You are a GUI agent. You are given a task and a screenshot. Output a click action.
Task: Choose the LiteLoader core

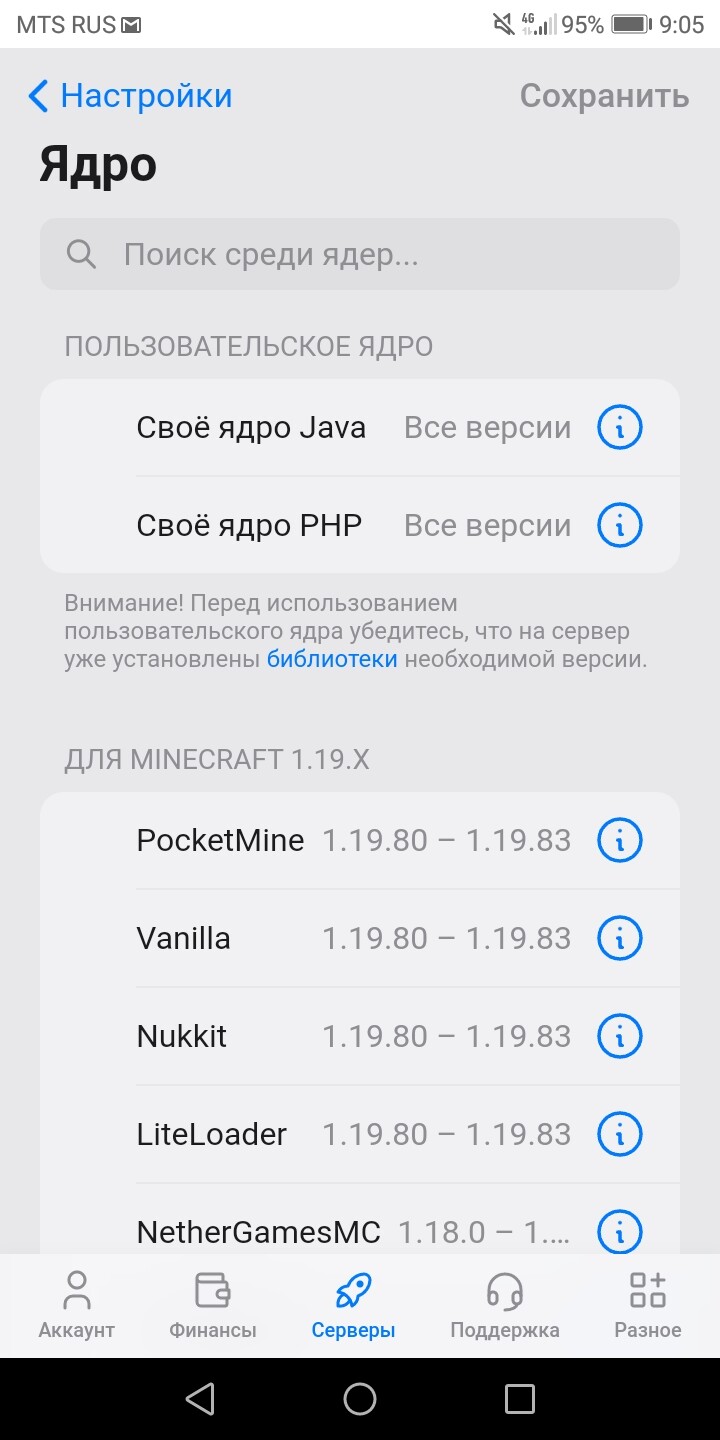pos(360,1134)
